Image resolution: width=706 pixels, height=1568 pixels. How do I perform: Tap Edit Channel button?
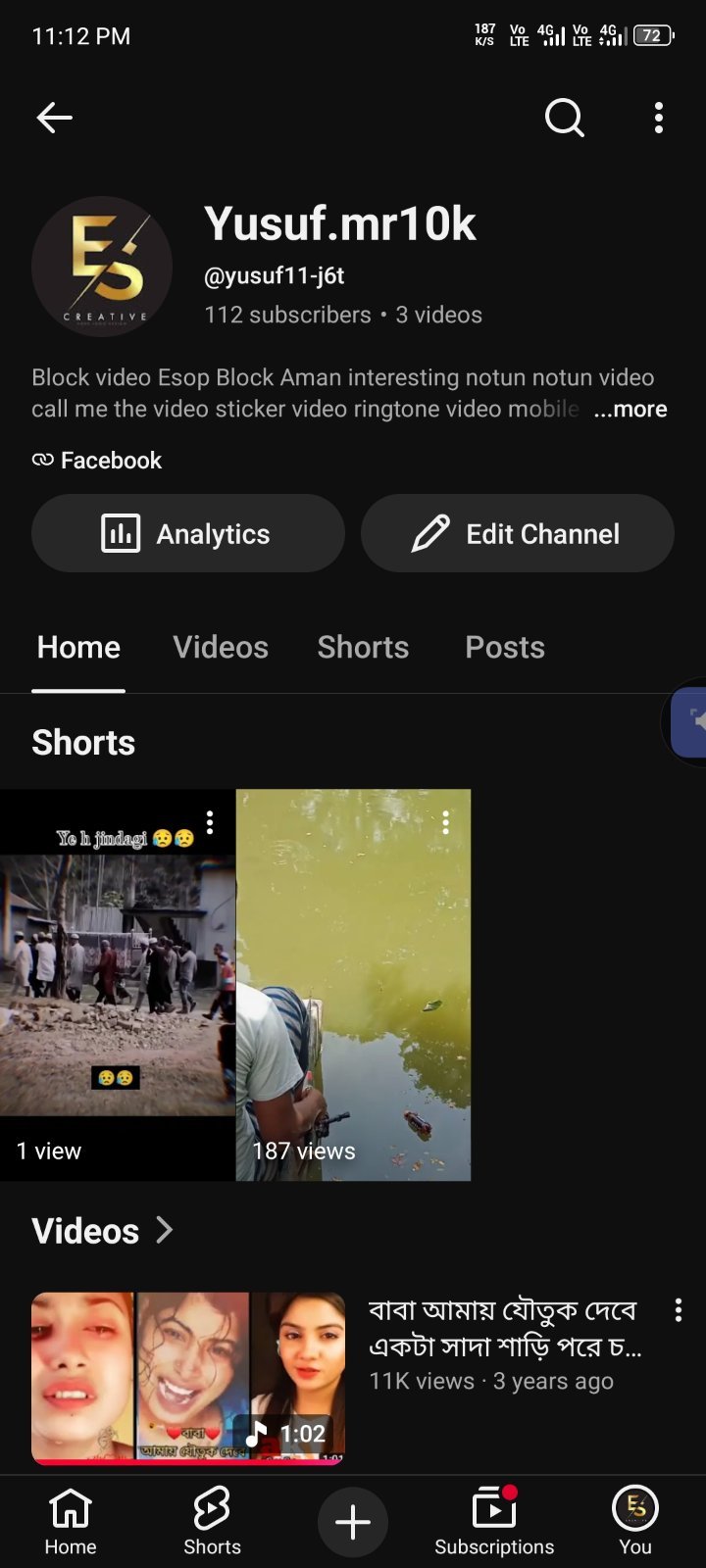pyautogui.click(x=518, y=533)
